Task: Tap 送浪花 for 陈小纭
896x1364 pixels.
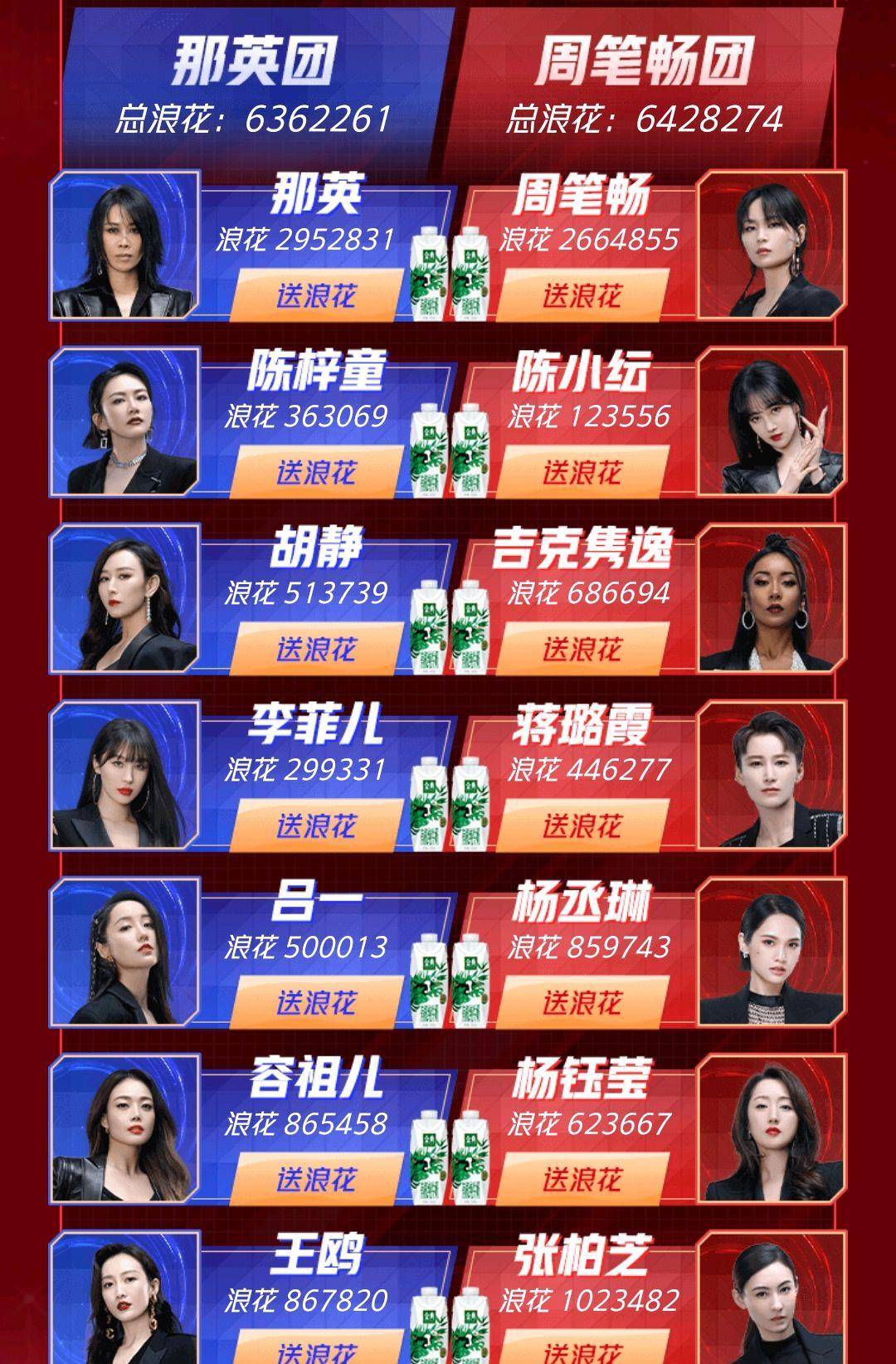Action: [x=582, y=472]
